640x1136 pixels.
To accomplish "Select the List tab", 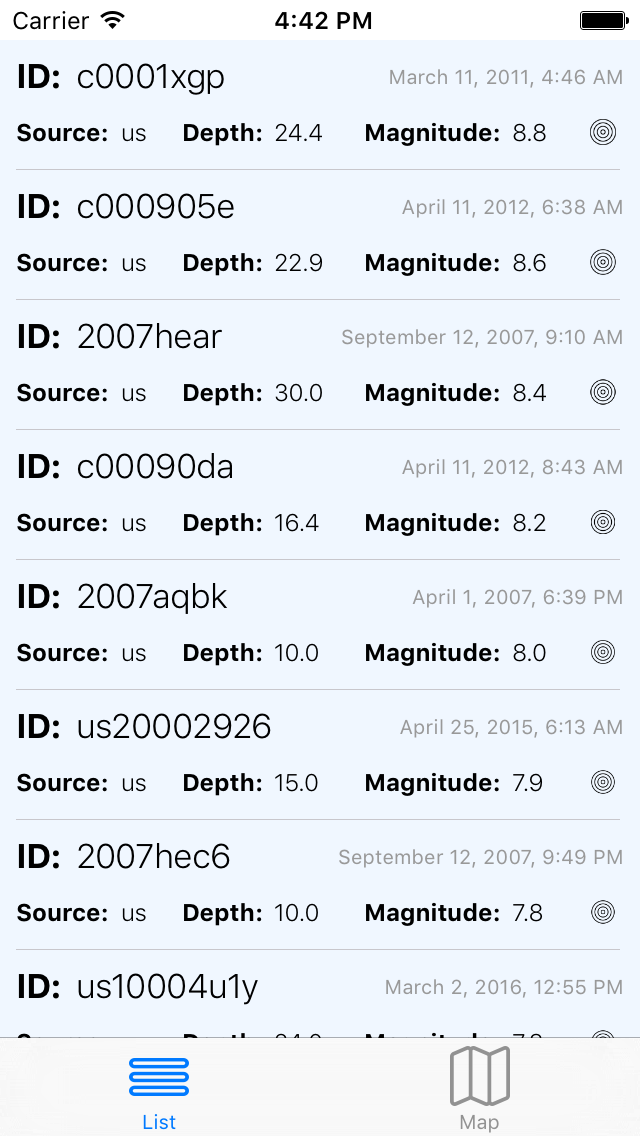I will 159,1088.
